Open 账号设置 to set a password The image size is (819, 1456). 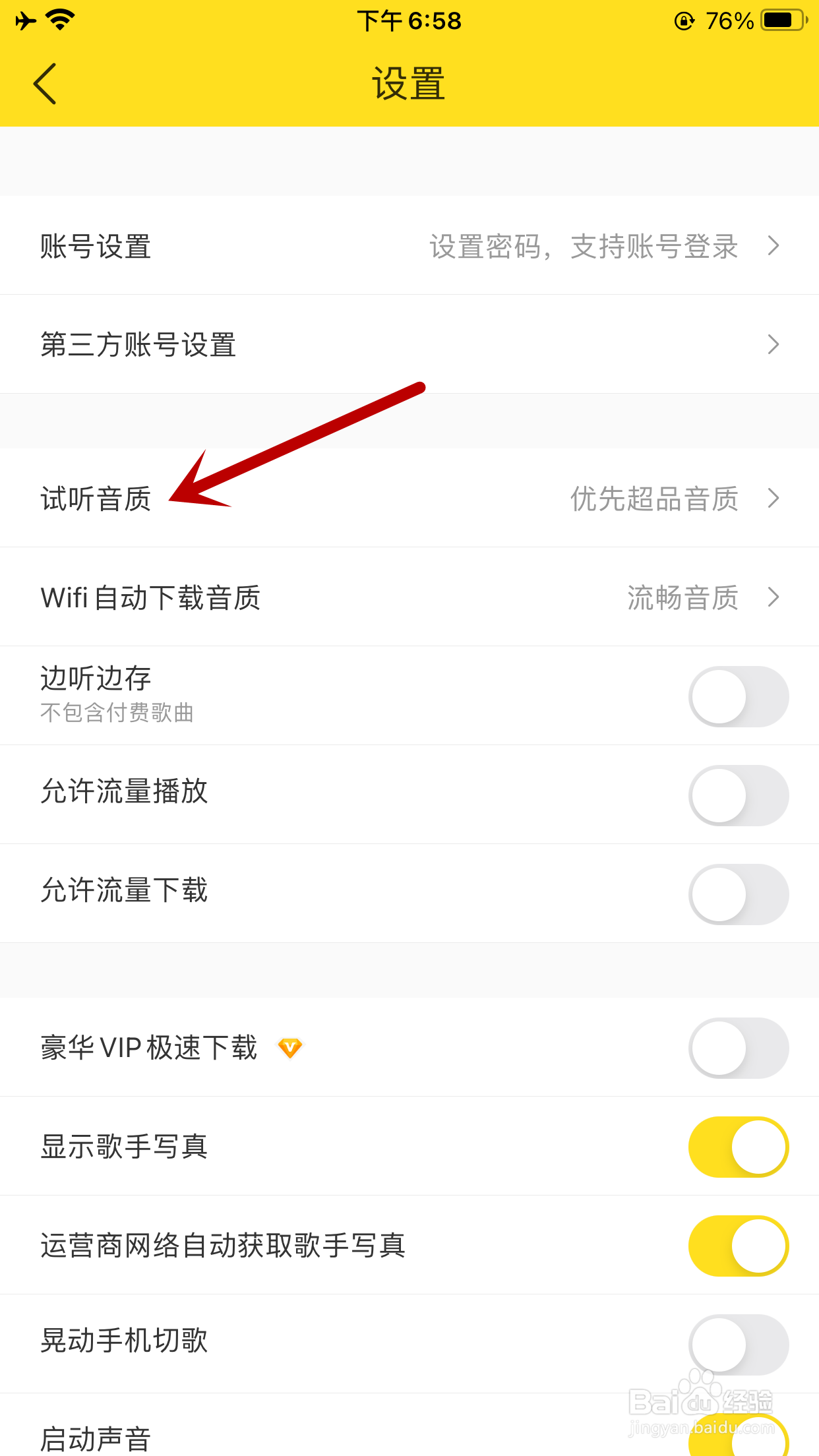(x=409, y=245)
